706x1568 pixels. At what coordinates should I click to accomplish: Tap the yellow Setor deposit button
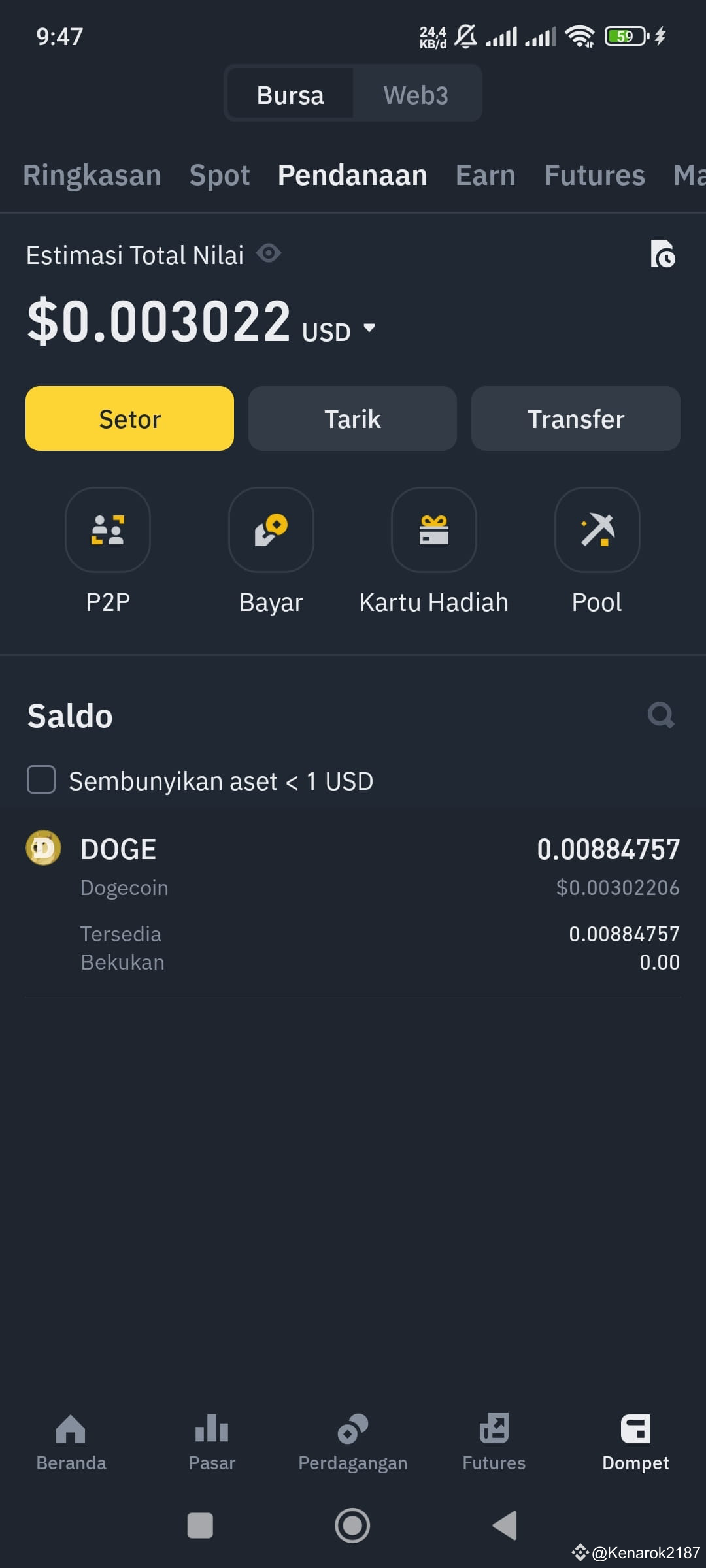tap(129, 419)
